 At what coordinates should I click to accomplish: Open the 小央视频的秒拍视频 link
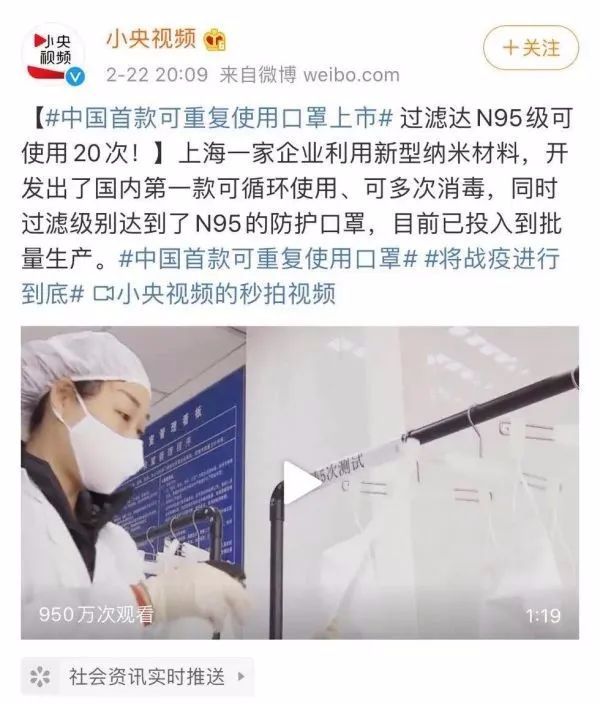click(x=214, y=294)
